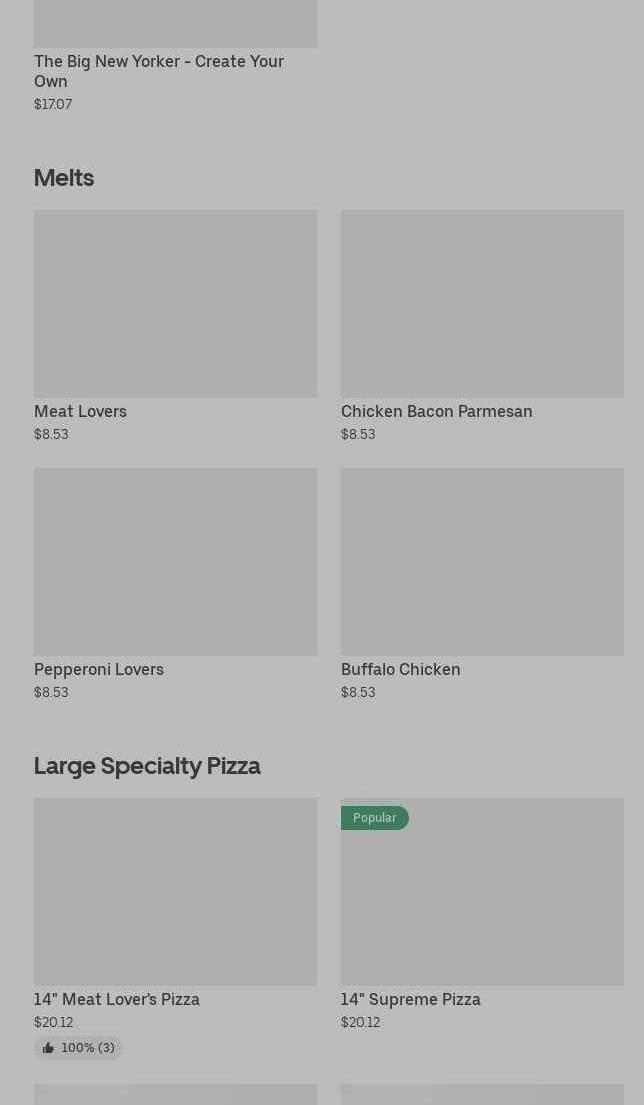View the Buffalo Chicken melt
Image resolution: width=644 pixels, height=1105 pixels.
pos(482,584)
